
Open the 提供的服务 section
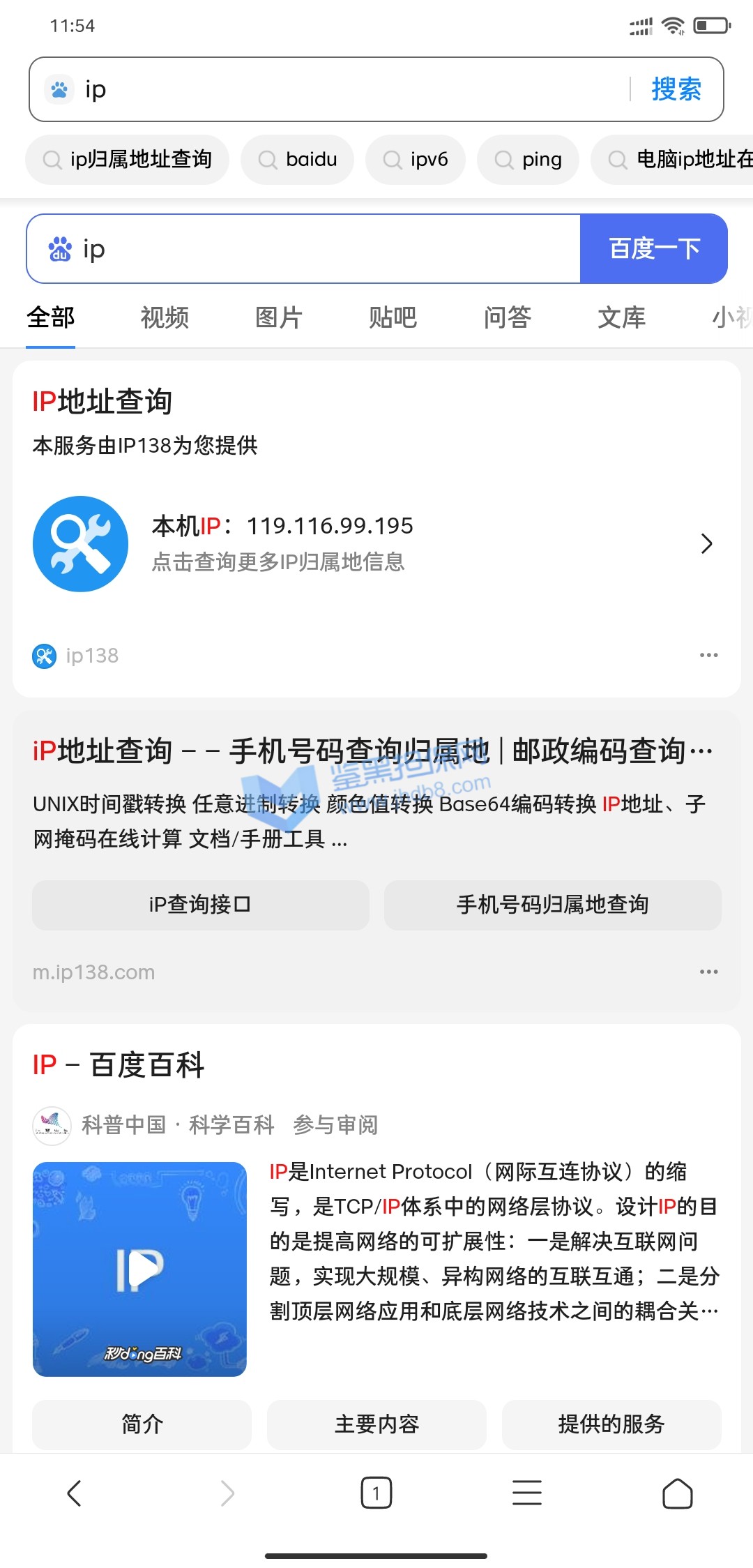(611, 1424)
